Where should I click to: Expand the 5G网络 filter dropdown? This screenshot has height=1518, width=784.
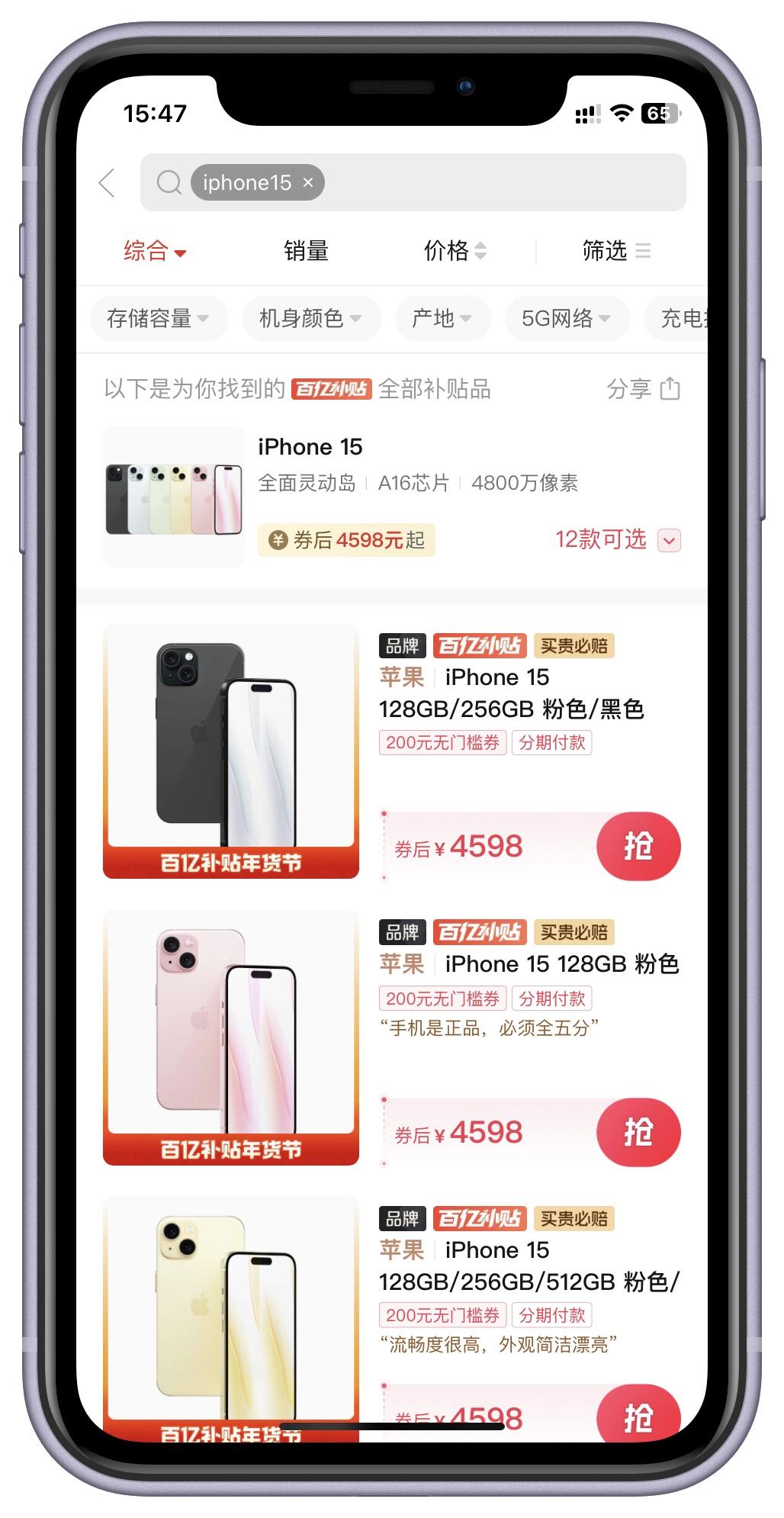coord(566,319)
